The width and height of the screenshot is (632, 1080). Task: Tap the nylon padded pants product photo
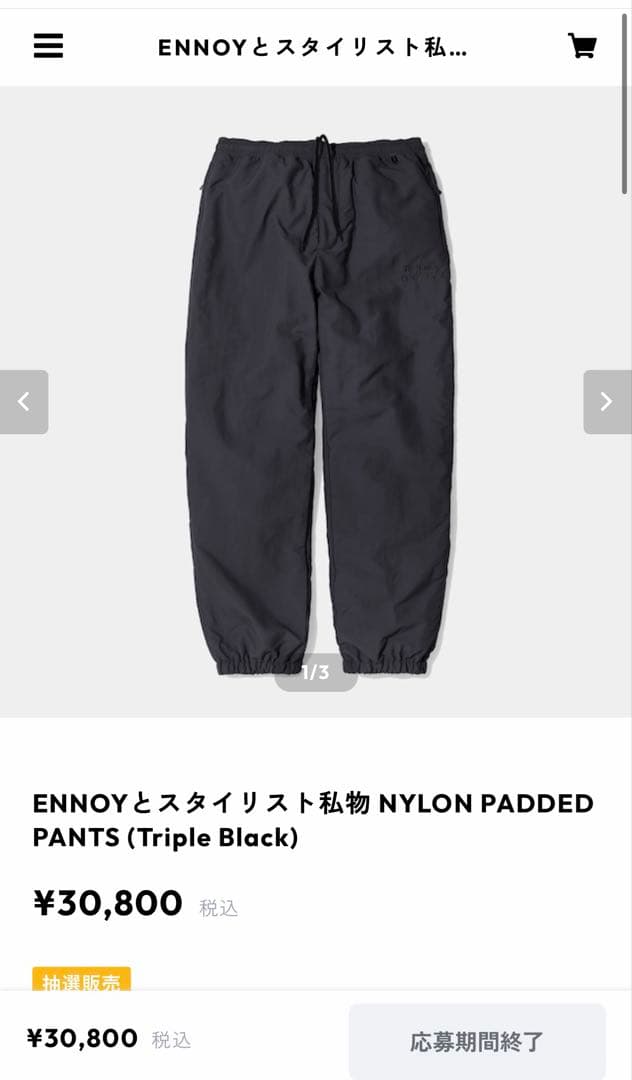pos(318,400)
